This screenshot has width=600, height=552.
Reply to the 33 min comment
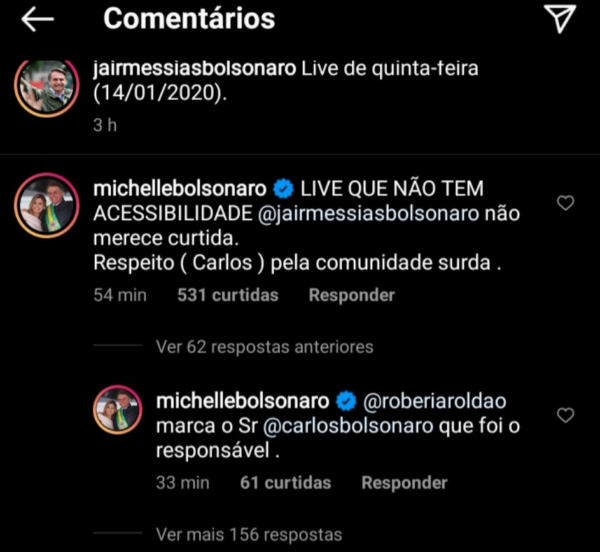click(x=403, y=482)
